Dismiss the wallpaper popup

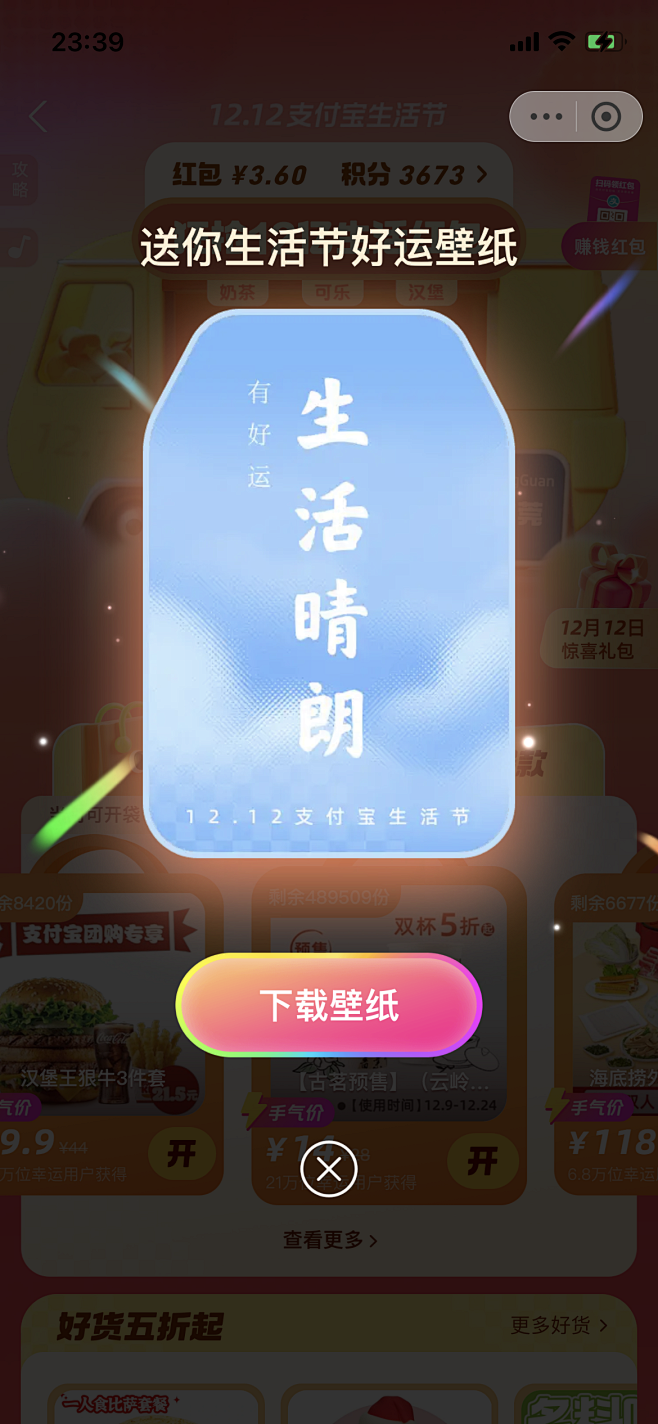pos(329,1168)
